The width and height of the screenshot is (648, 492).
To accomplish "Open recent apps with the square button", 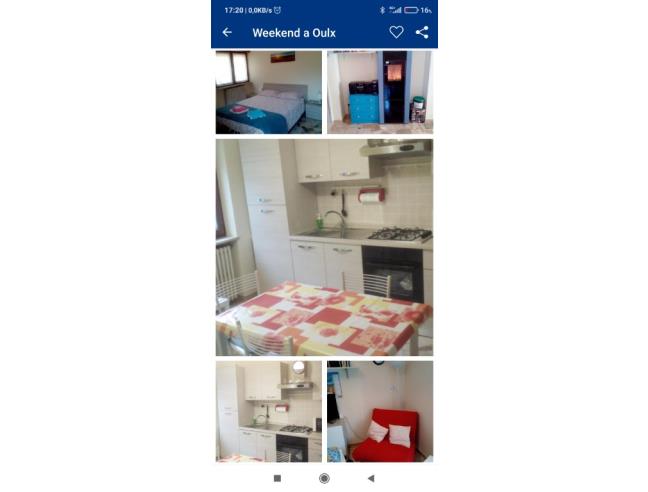I will pos(277,479).
